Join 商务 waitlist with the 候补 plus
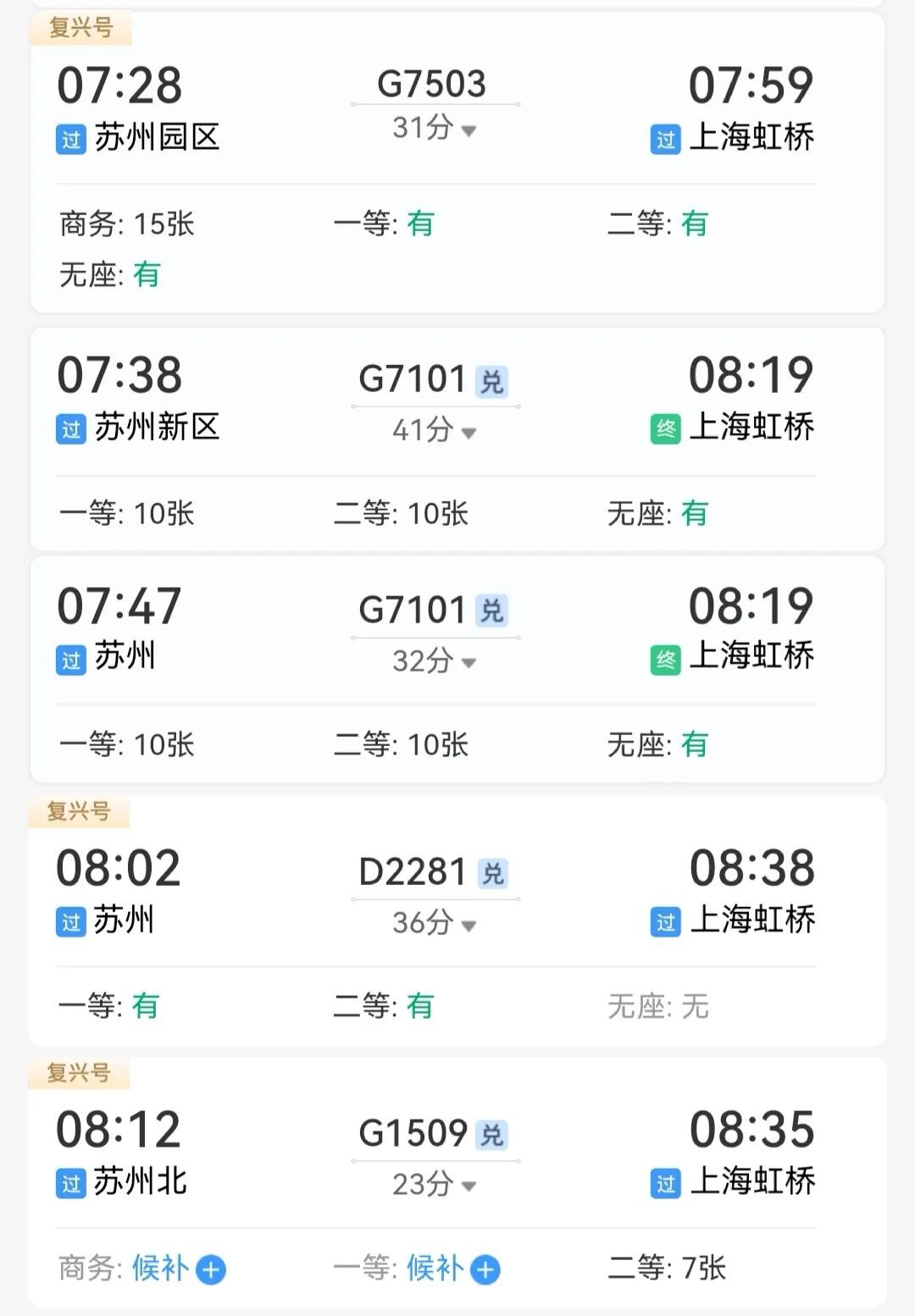The image size is (915, 1316). [211, 1269]
